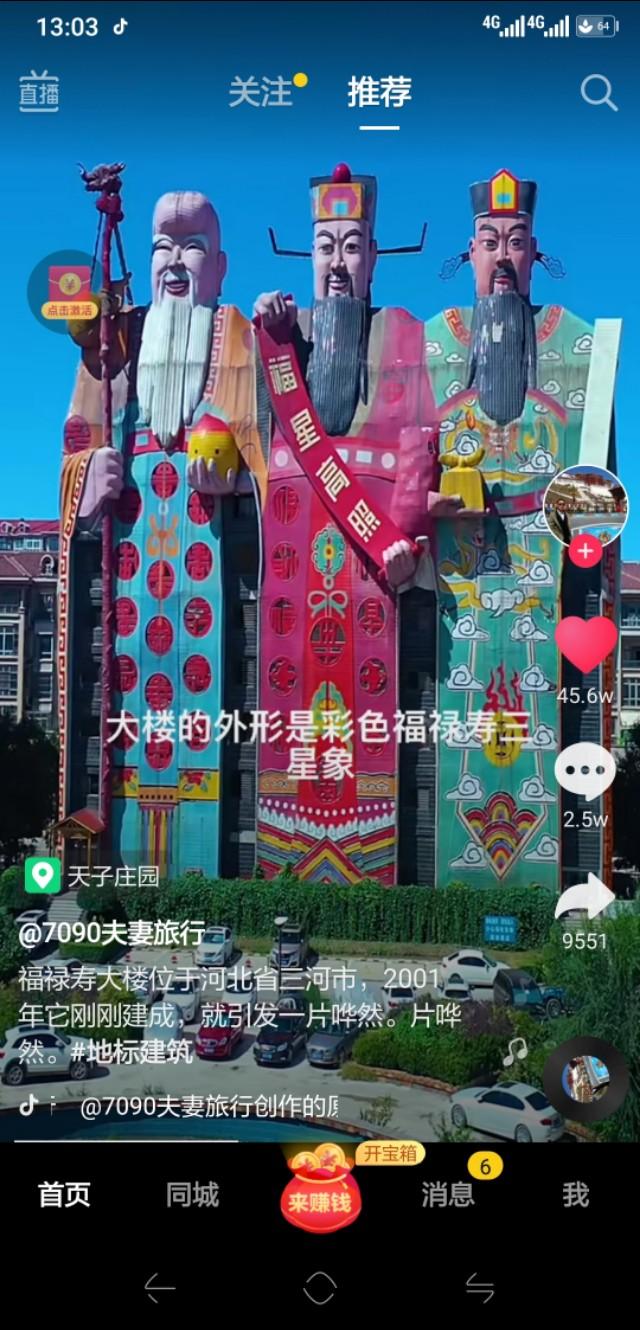
Task: Open the 直播 live icon
Action: (x=39, y=92)
